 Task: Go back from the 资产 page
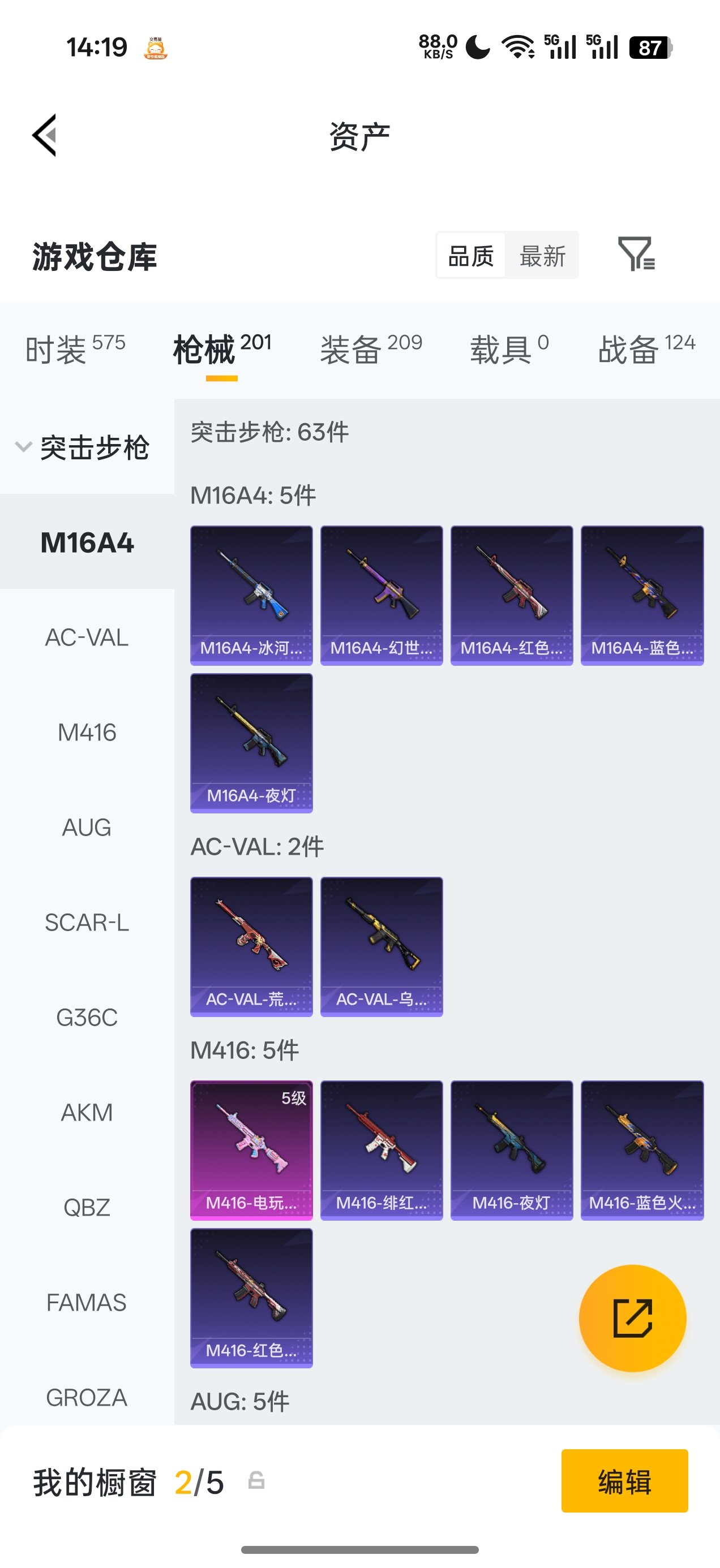pos(45,135)
